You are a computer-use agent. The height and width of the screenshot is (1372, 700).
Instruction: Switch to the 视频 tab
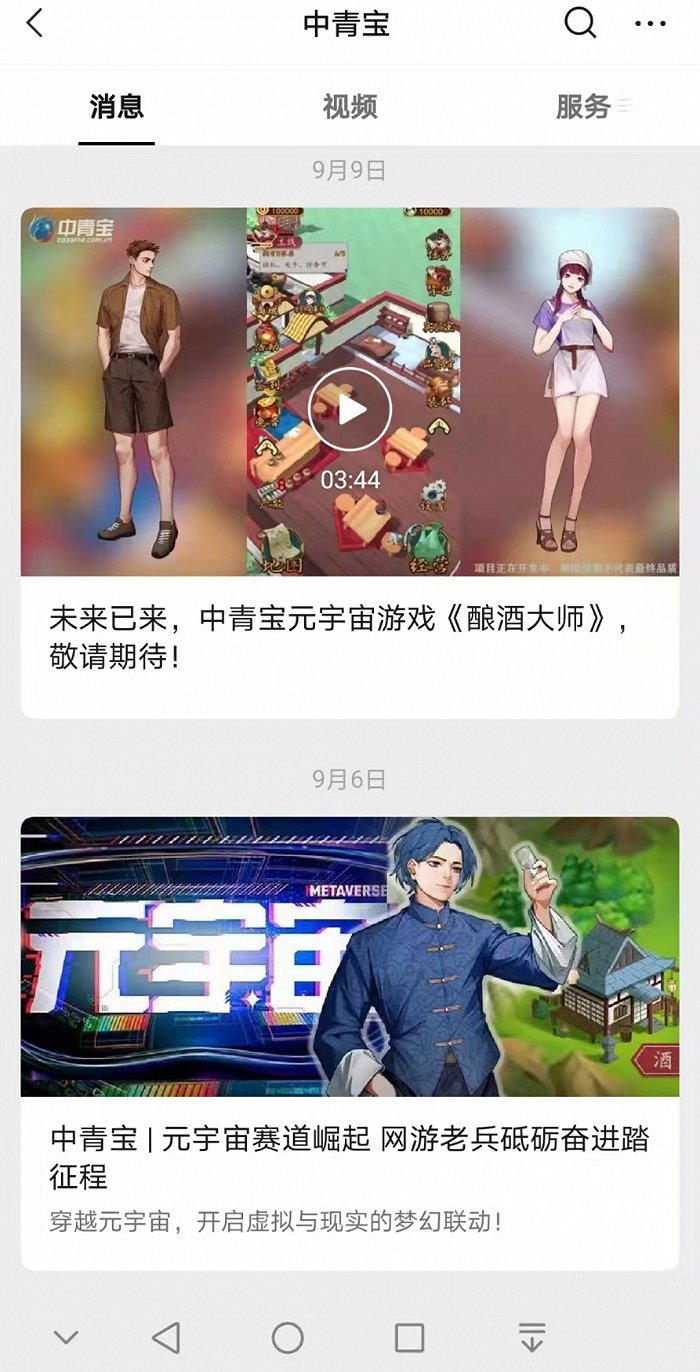(350, 107)
